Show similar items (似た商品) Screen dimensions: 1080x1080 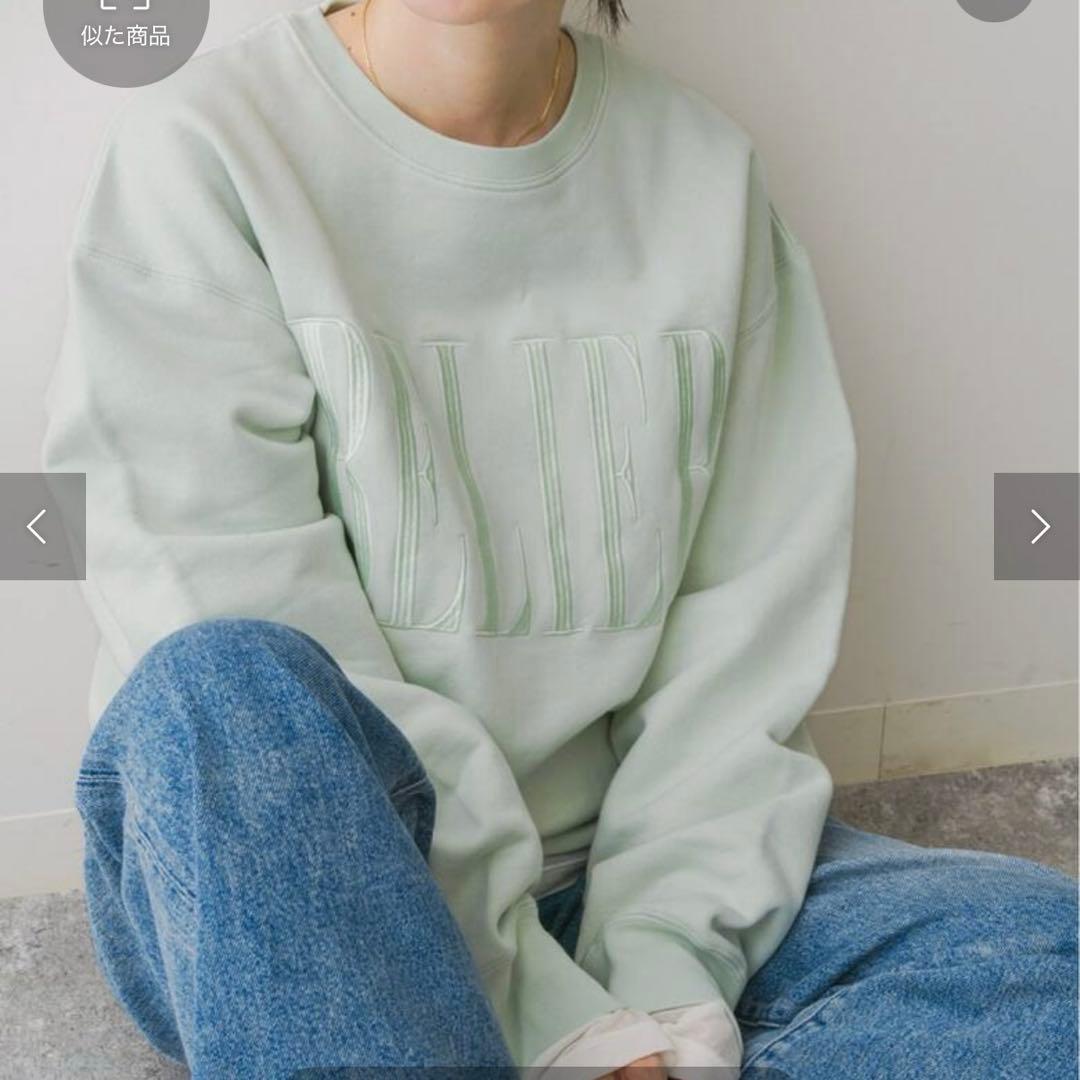(125, 28)
